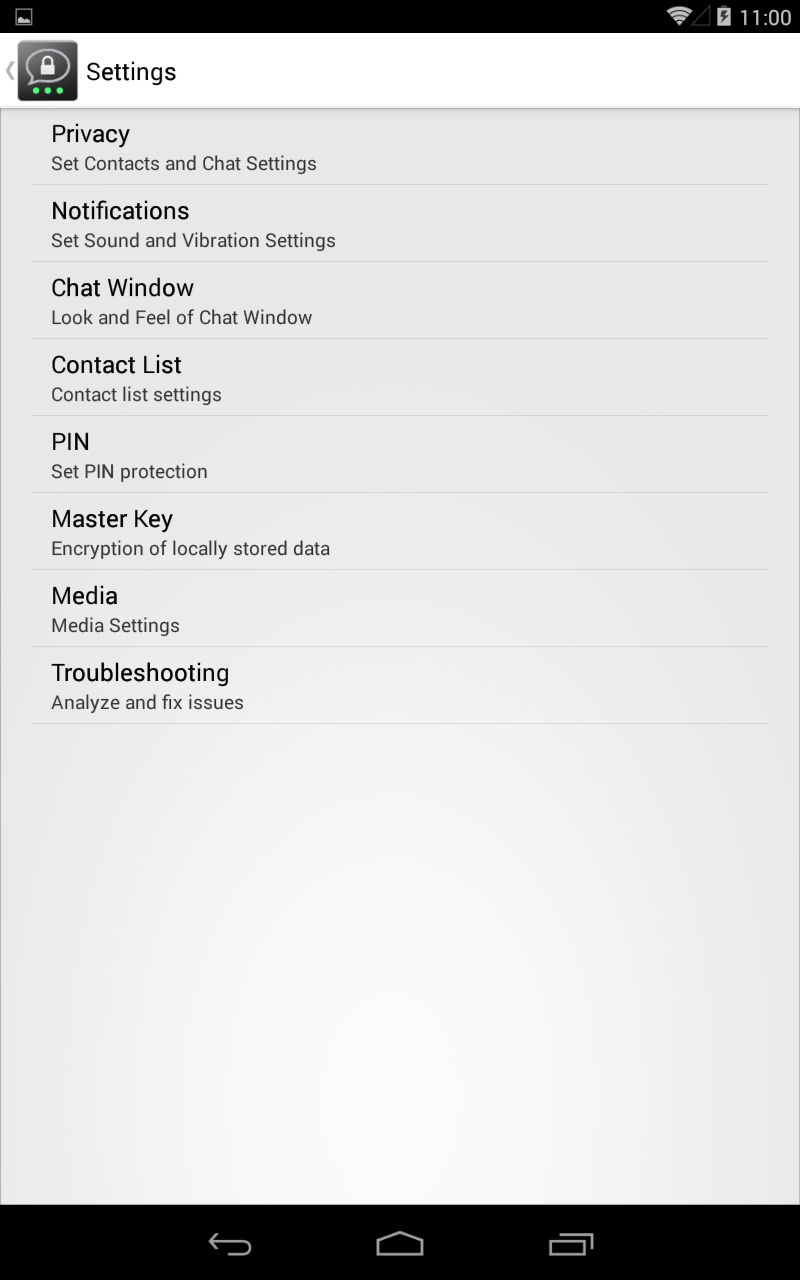Tap the system back button
The width and height of the screenshot is (800, 1280).
pos(230,1243)
